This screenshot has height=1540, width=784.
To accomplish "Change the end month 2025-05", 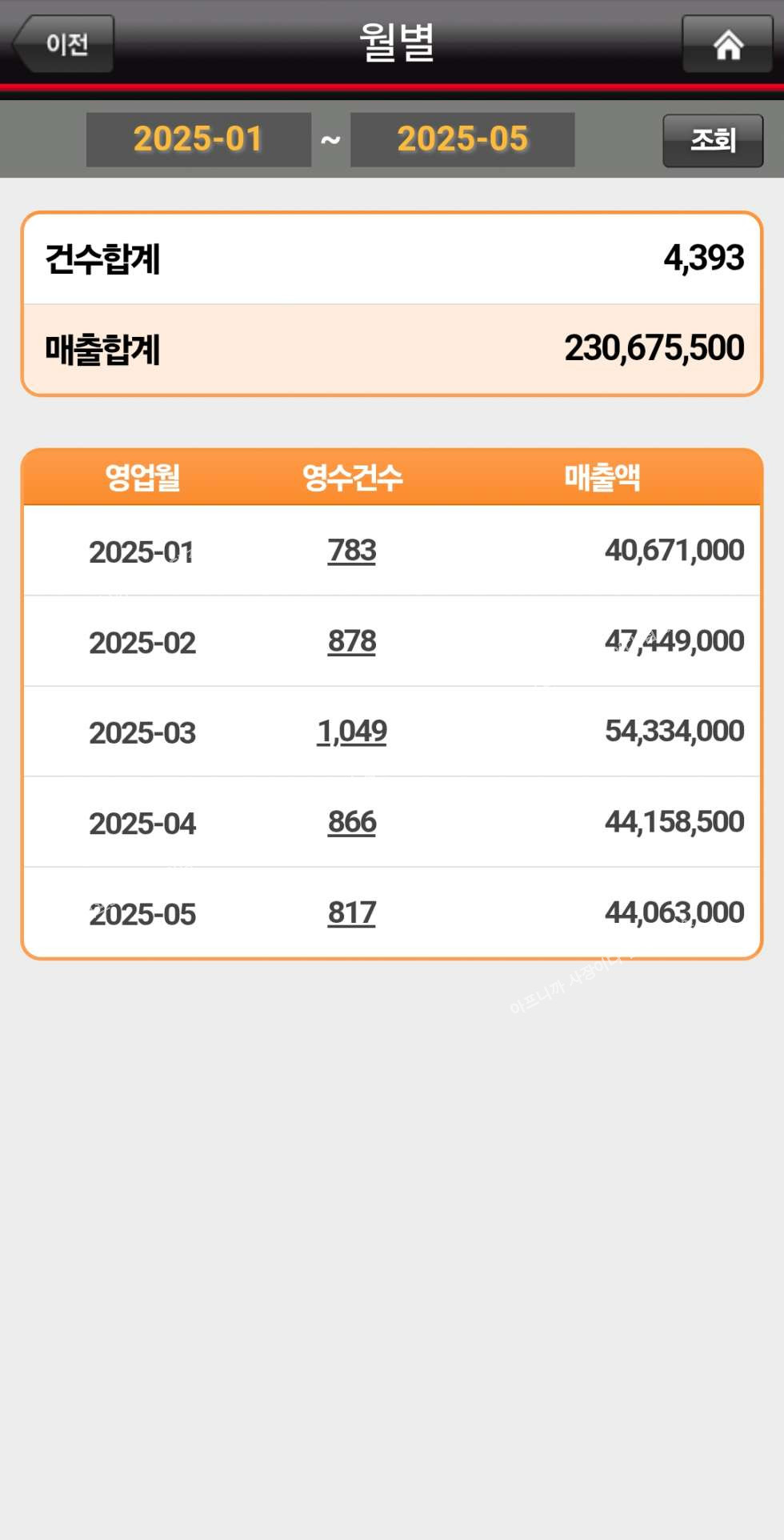I will click(x=462, y=139).
